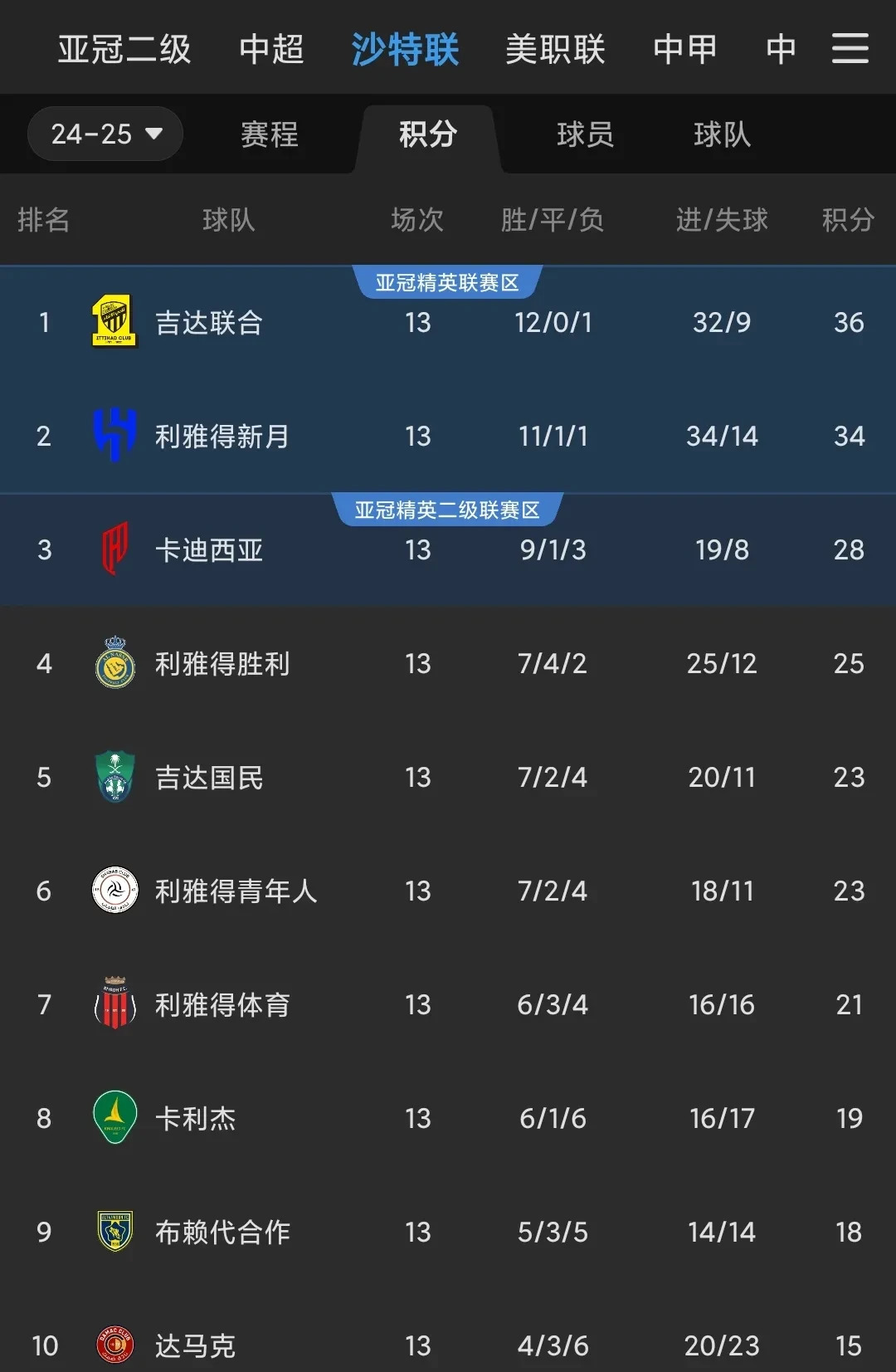Screen dimensions: 896x1372
Task: Switch to 赛程 schedule tab
Action: tap(269, 134)
